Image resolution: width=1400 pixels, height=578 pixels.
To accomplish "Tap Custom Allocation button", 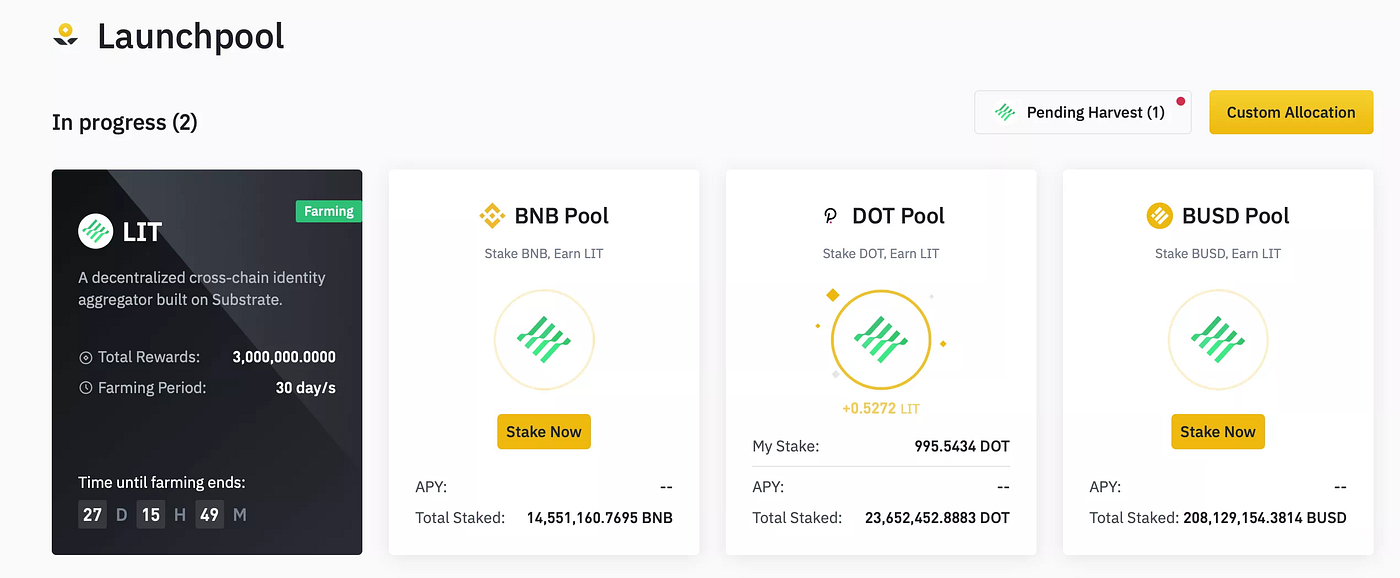I will [x=1290, y=112].
